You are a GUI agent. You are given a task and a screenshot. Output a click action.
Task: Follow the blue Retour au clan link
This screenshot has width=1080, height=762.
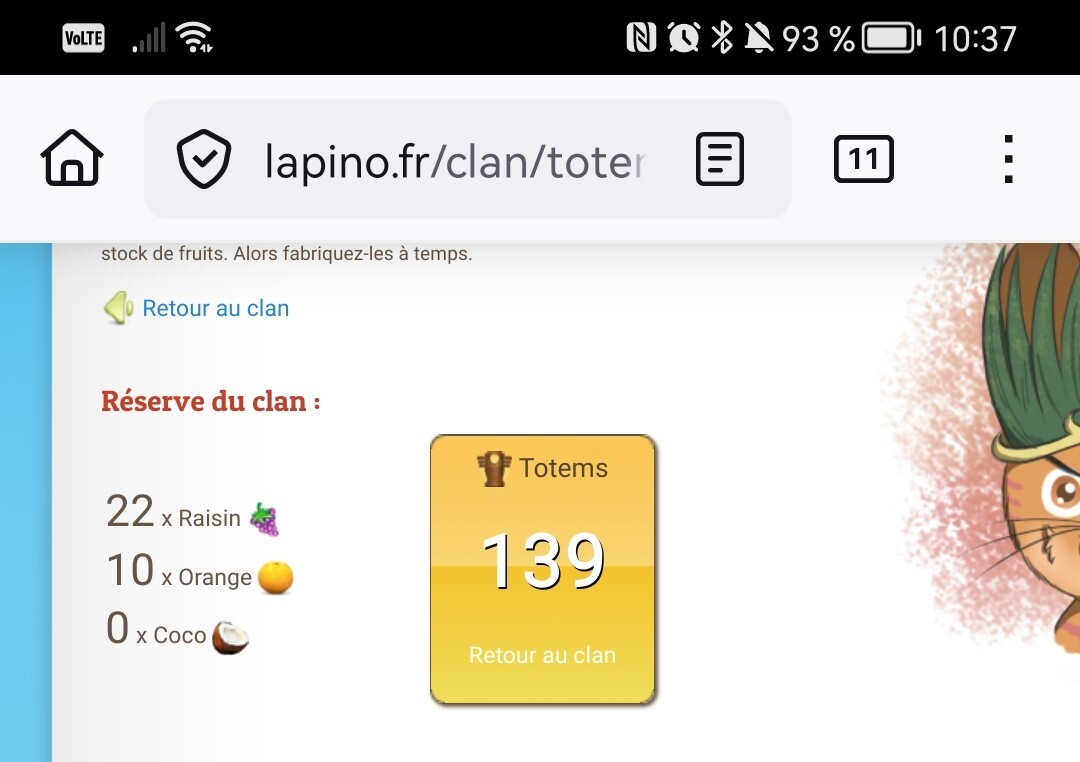click(x=215, y=308)
